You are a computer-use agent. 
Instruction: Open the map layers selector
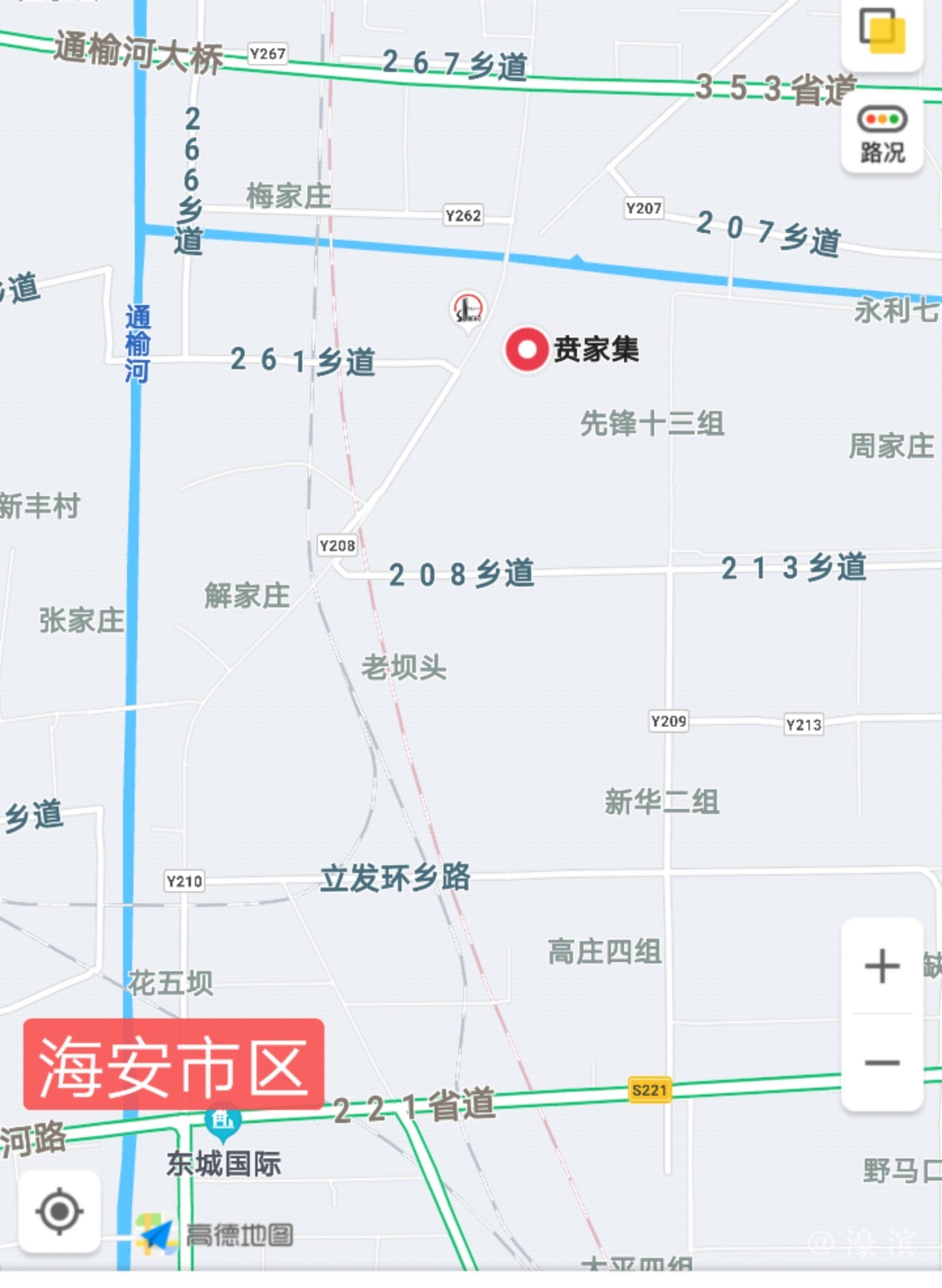click(x=882, y=33)
